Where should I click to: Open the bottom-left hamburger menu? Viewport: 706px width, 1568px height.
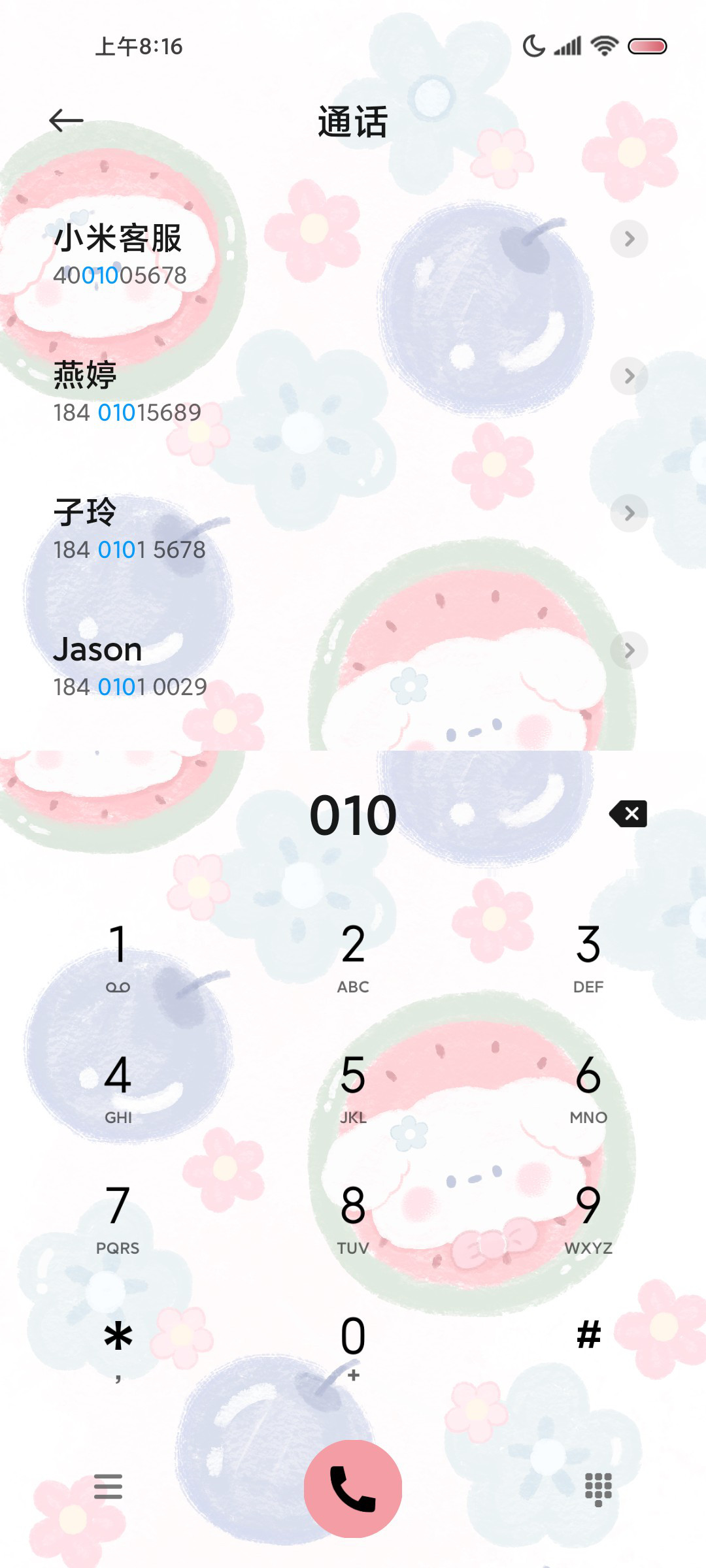pyautogui.click(x=108, y=1486)
